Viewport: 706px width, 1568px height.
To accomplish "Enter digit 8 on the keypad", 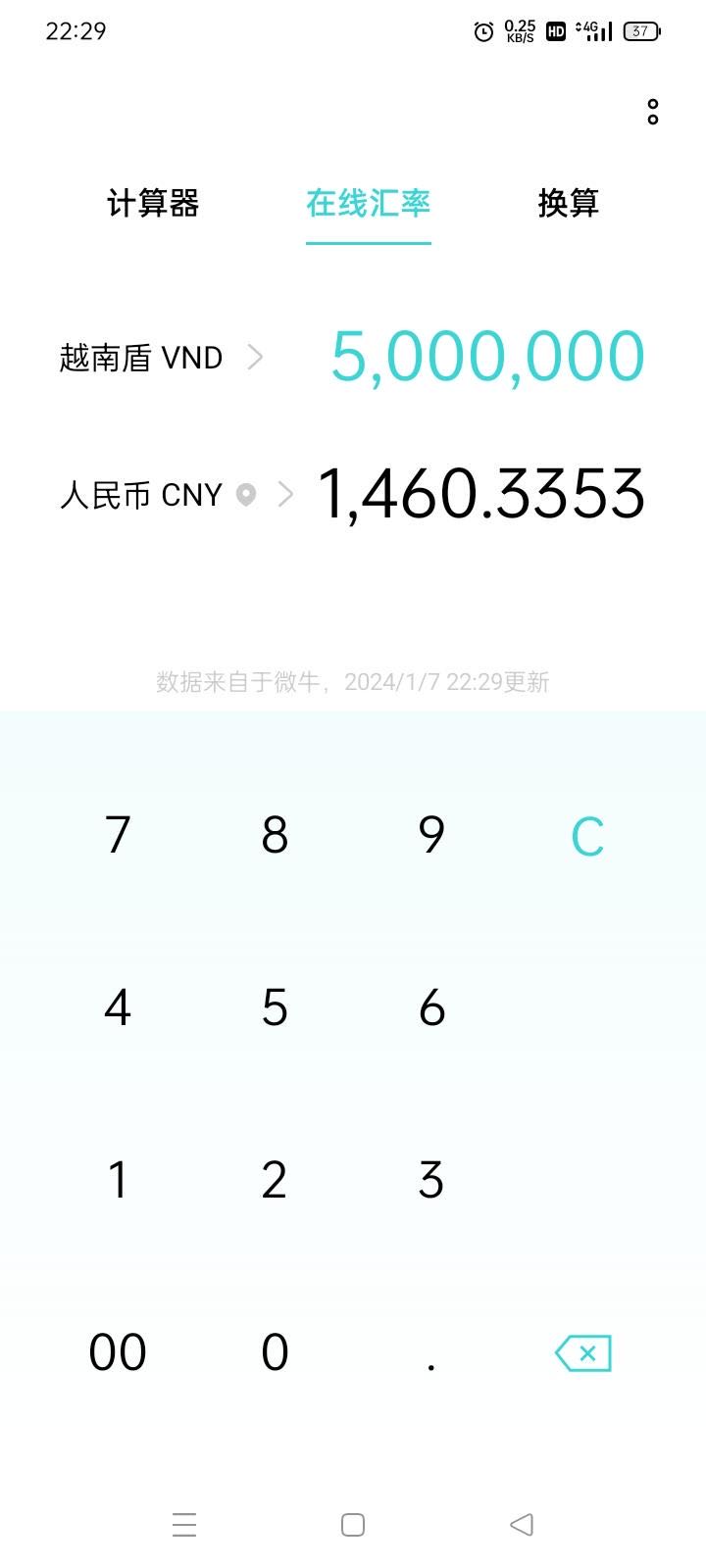I will click(275, 835).
